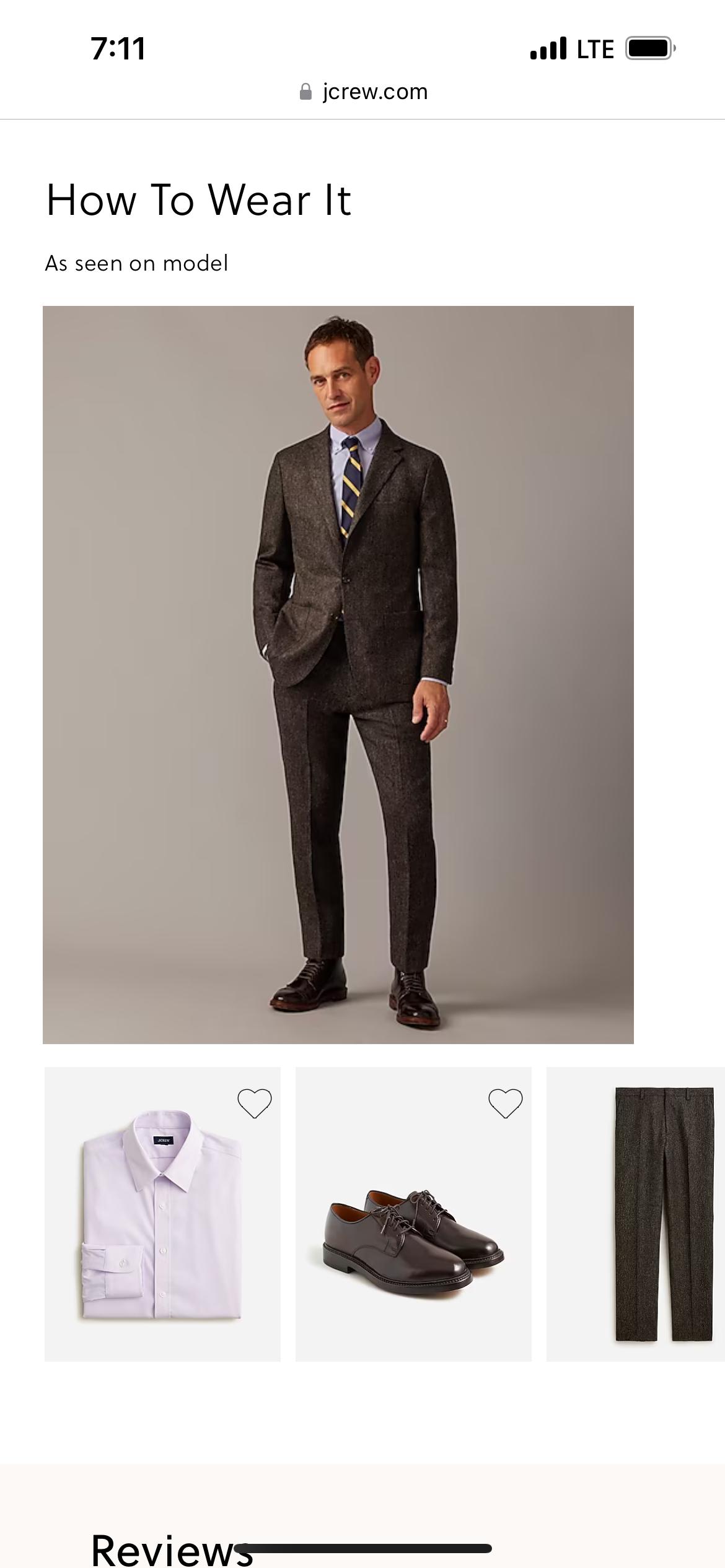Image resolution: width=725 pixels, height=1568 pixels.
Task: Favorite the lavender dress shirt
Action: point(254,1103)
